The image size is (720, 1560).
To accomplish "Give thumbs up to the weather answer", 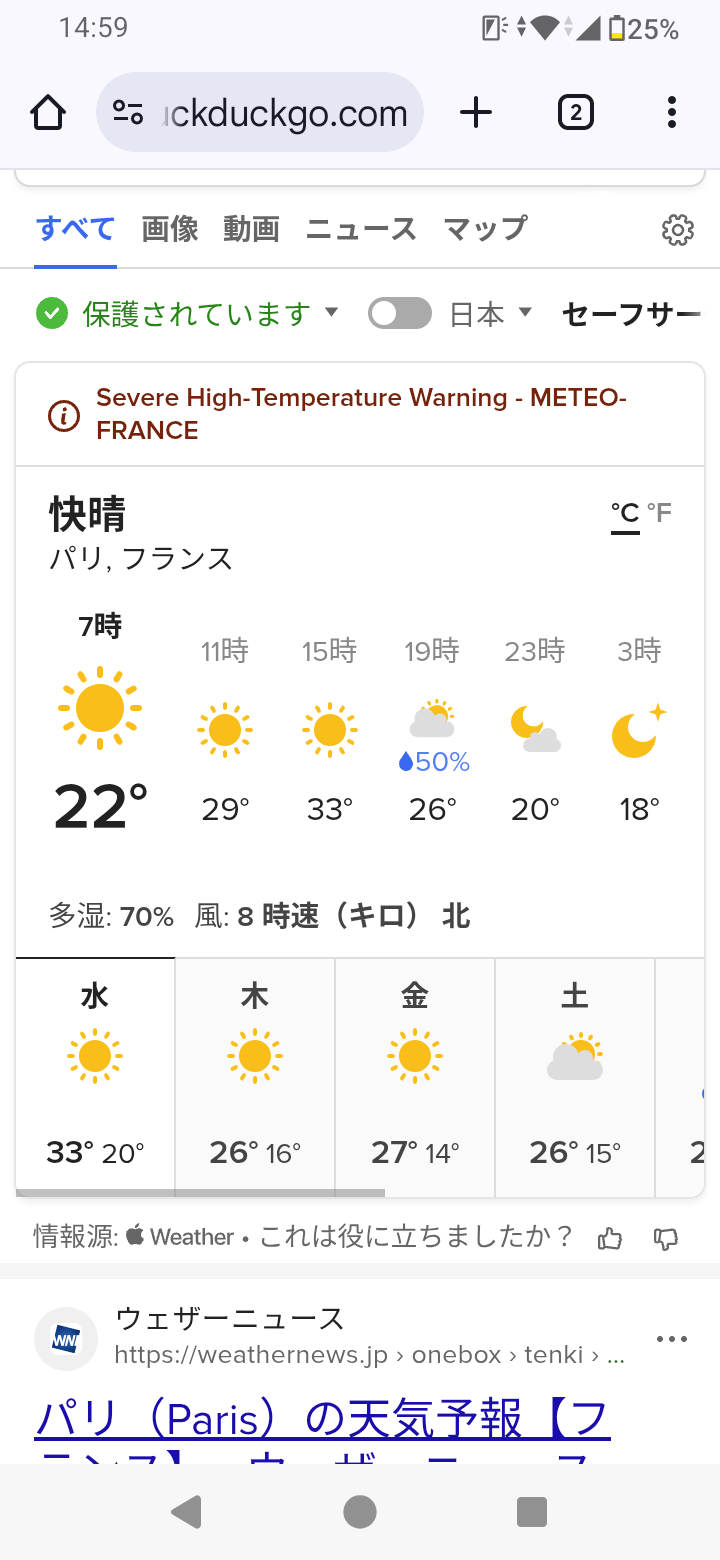I will coord(609,1239).
